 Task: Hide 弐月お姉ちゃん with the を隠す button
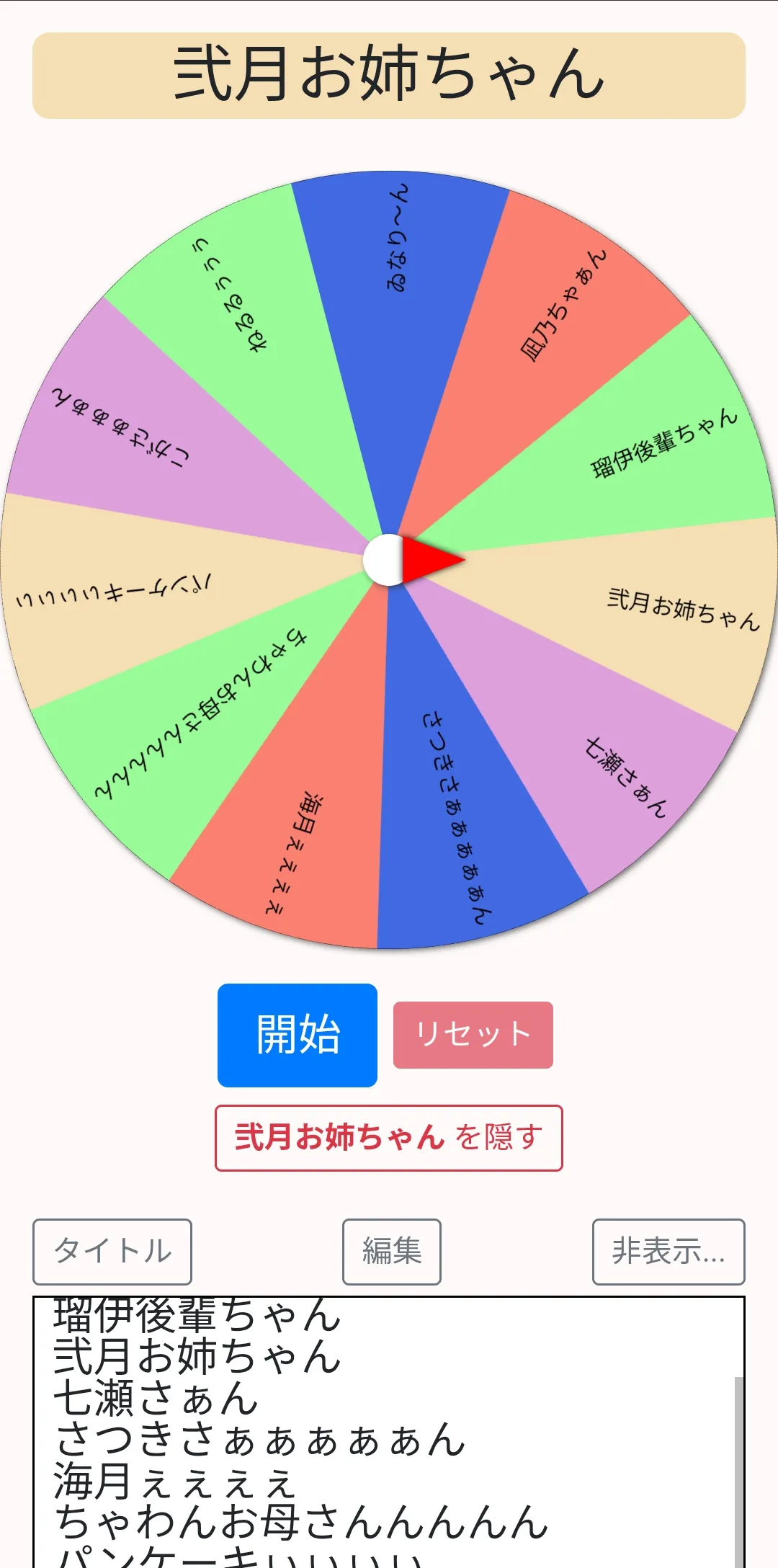pyautogui.click(x=388, y=1138)
